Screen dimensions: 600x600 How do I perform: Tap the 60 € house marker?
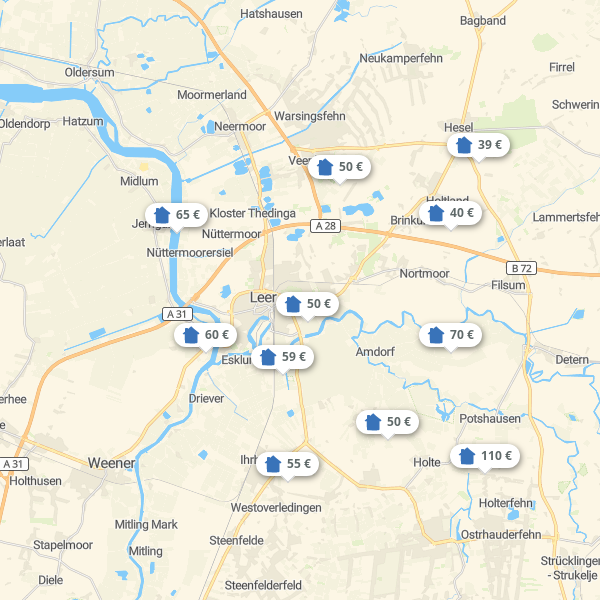pyautogui.click(x=206, y=335)
